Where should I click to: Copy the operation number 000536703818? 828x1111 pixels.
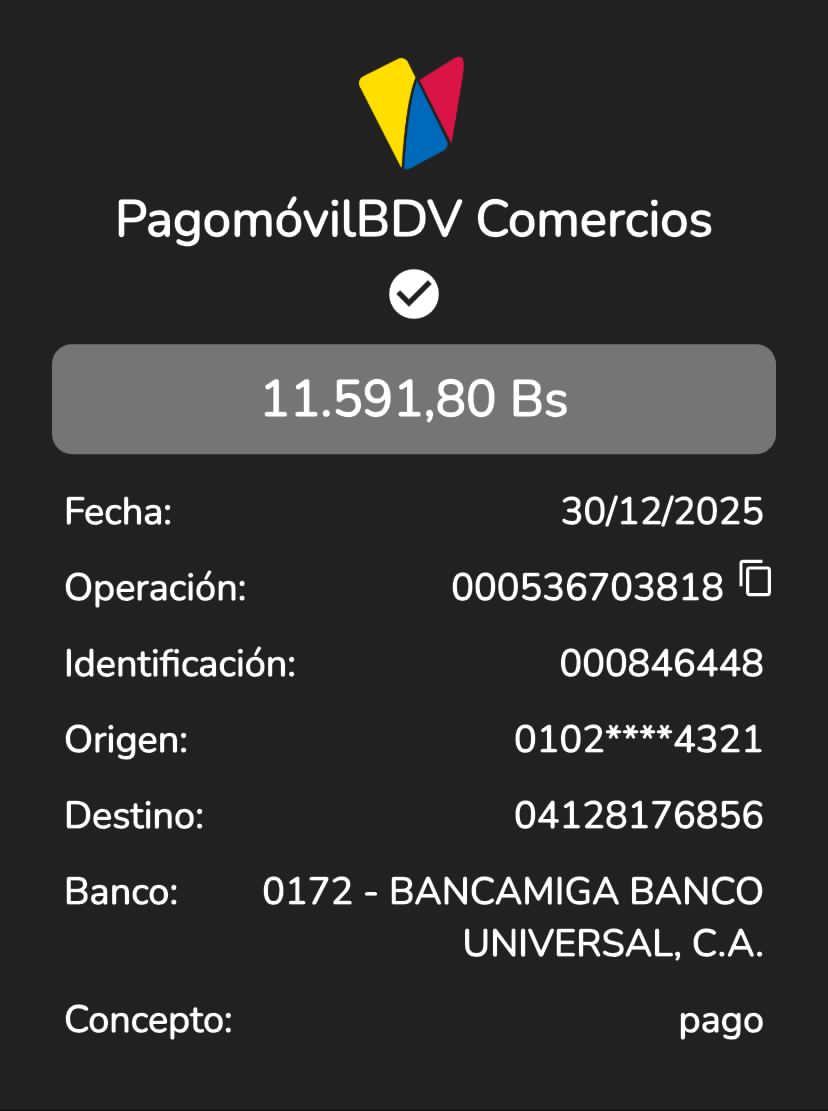pyautogui.click(x=756, y=580)
